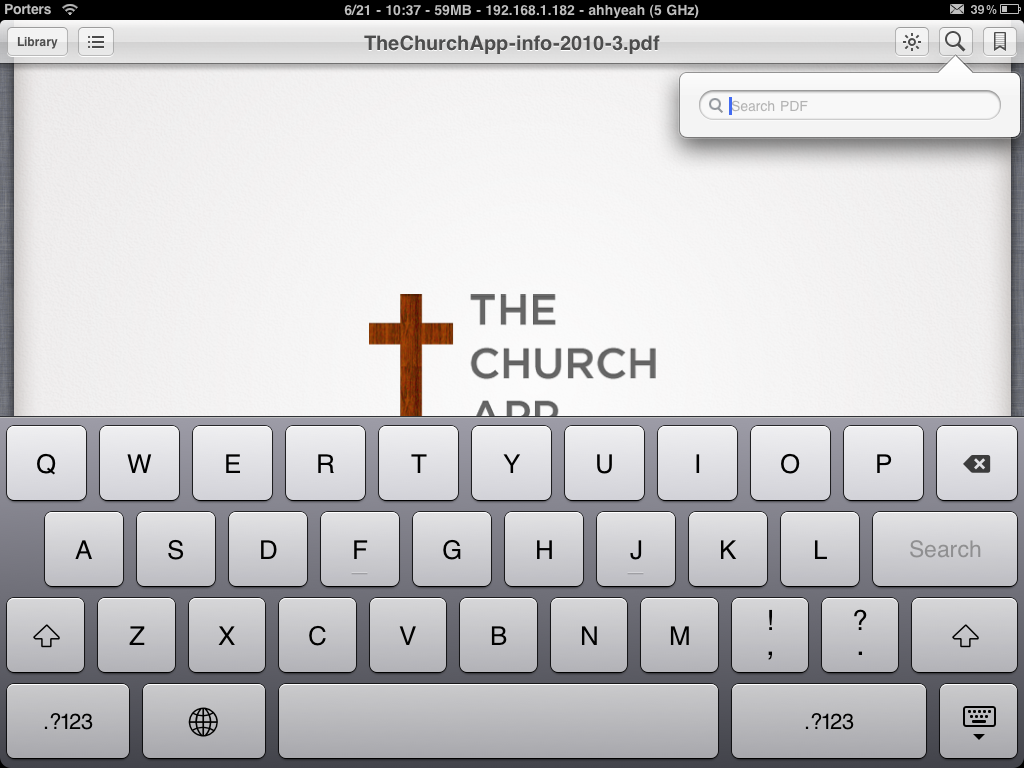Close search via the magnifier icon
This screenshot has width=1024, height=768.
(955, 42)
